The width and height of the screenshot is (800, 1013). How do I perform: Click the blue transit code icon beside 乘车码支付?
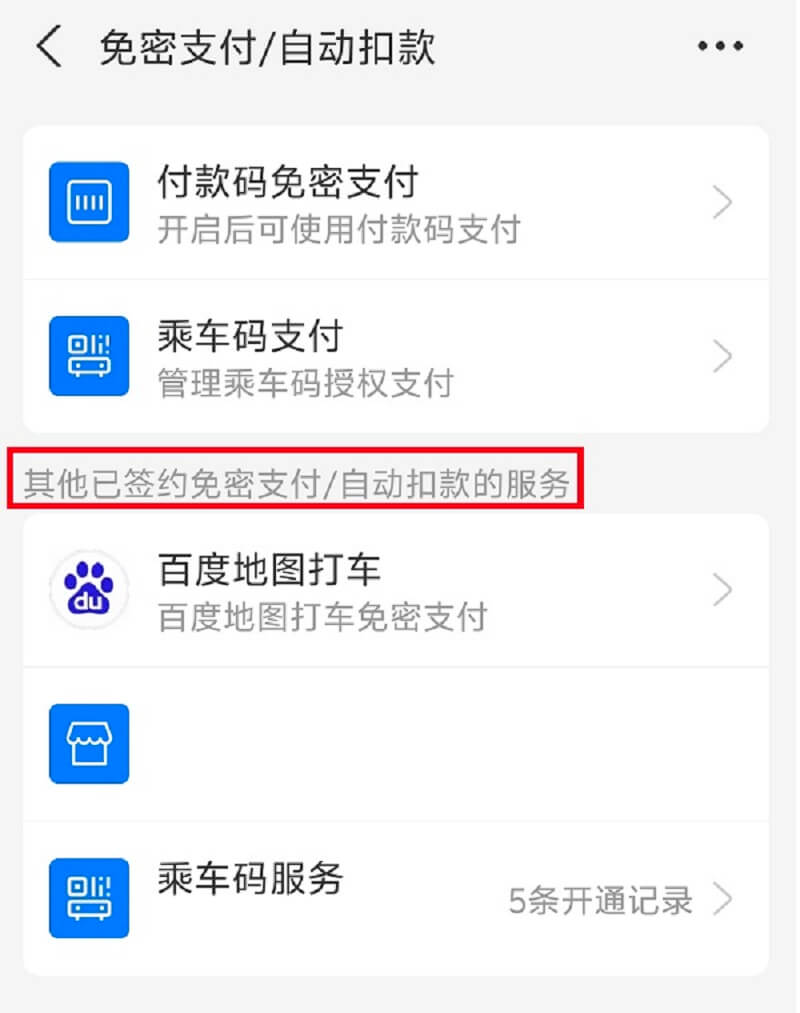point(88,356)
